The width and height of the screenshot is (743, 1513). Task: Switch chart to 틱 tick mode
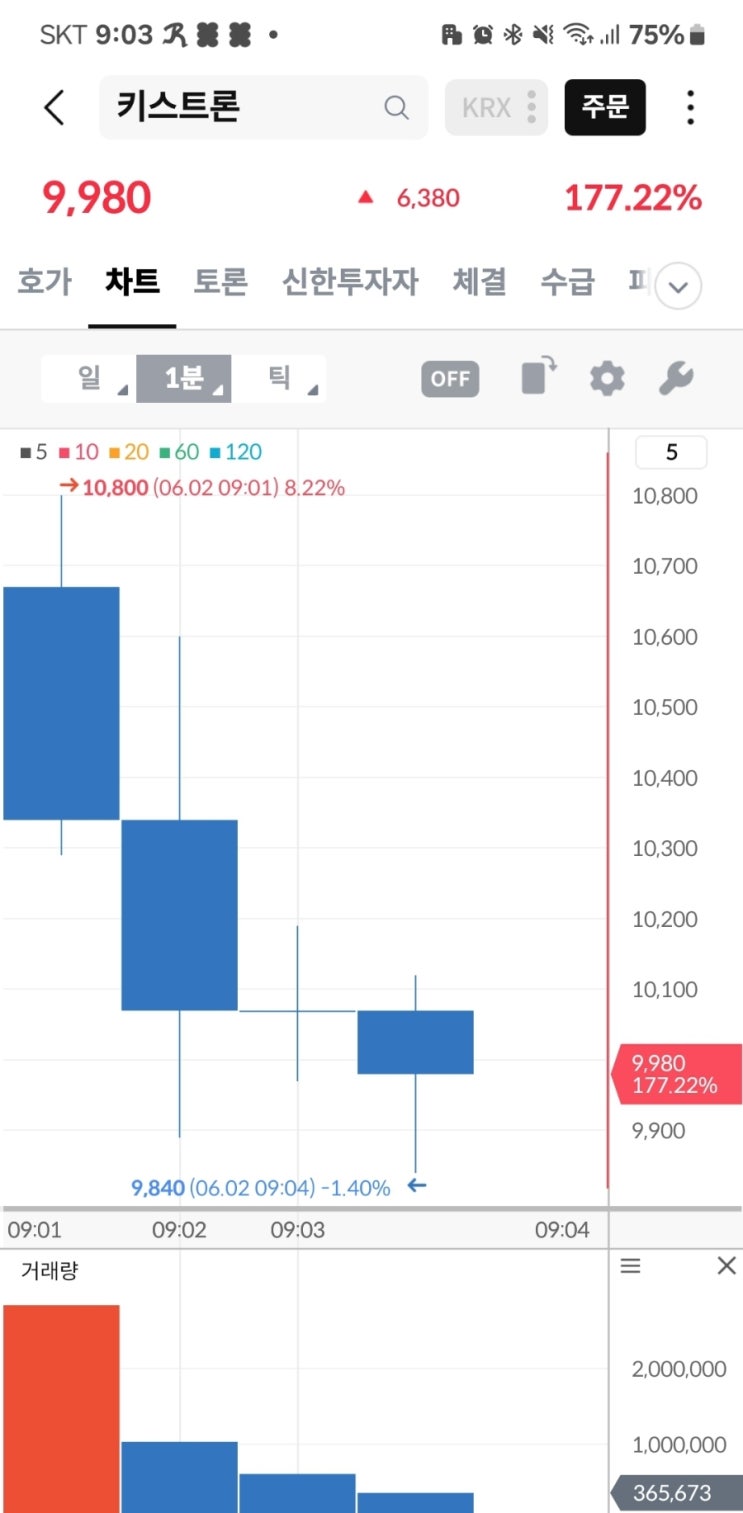pyautogui.click(x=279, y=379)
